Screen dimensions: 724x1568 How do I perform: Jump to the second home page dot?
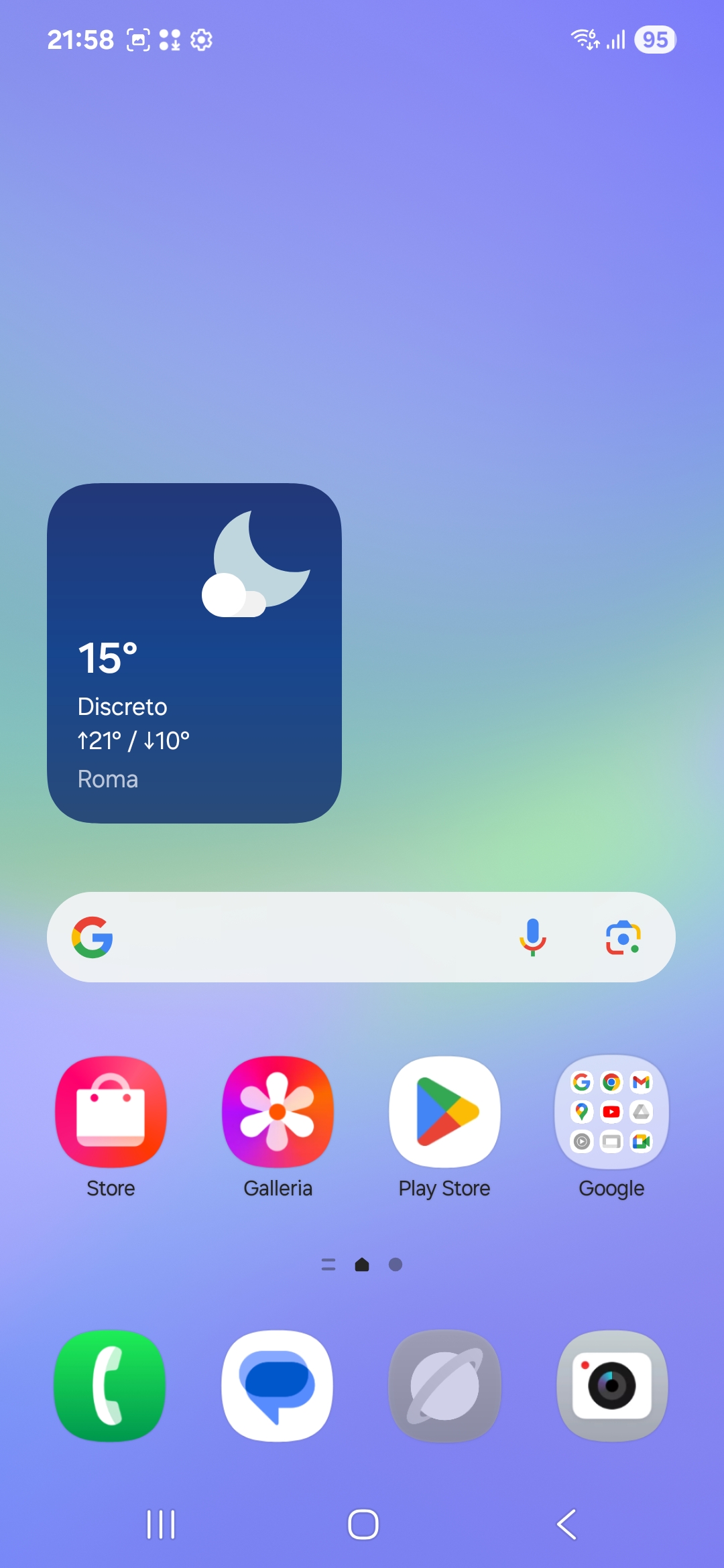point(396,1264)
